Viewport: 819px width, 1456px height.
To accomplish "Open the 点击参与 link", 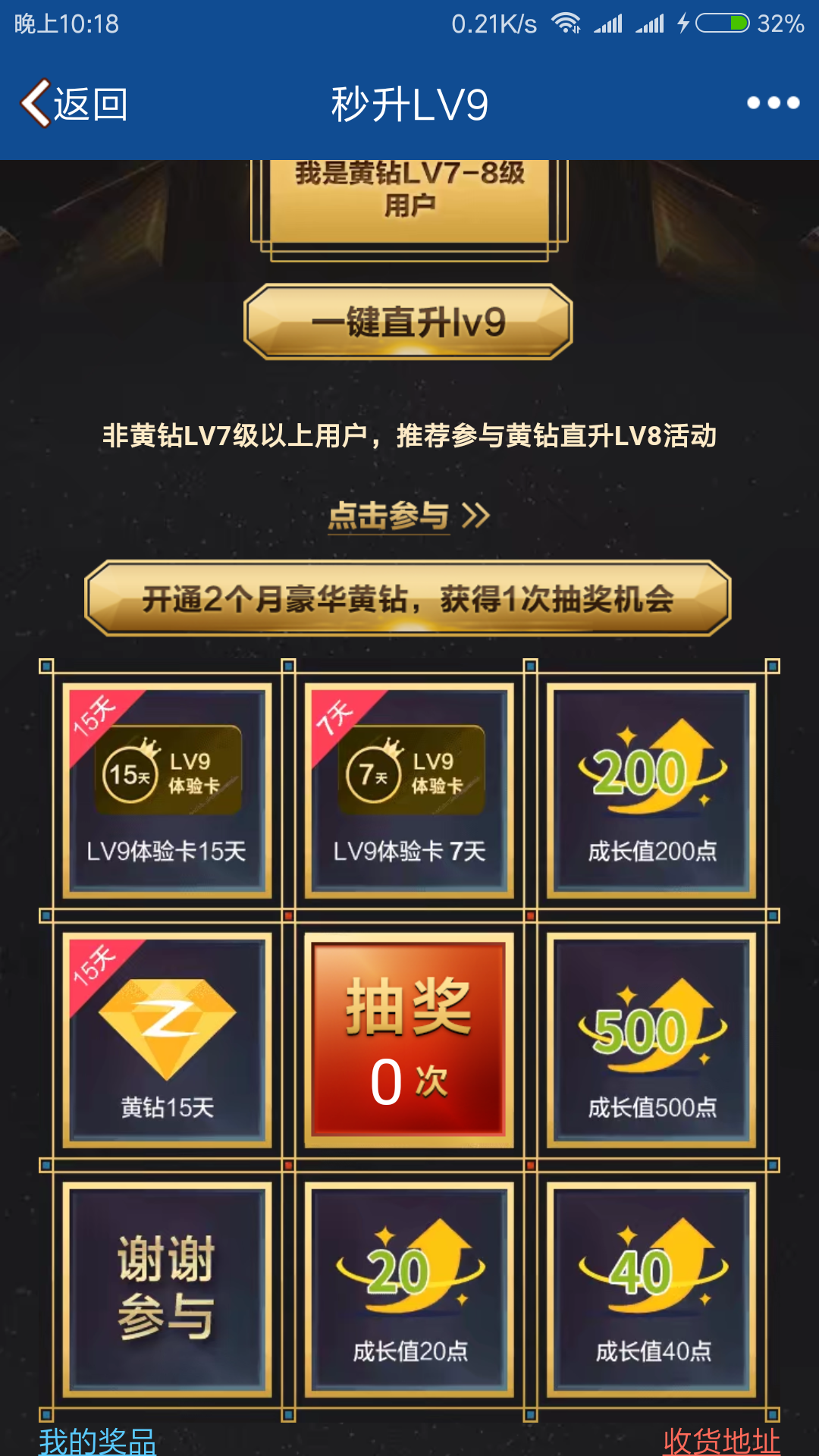I will 408,516.
